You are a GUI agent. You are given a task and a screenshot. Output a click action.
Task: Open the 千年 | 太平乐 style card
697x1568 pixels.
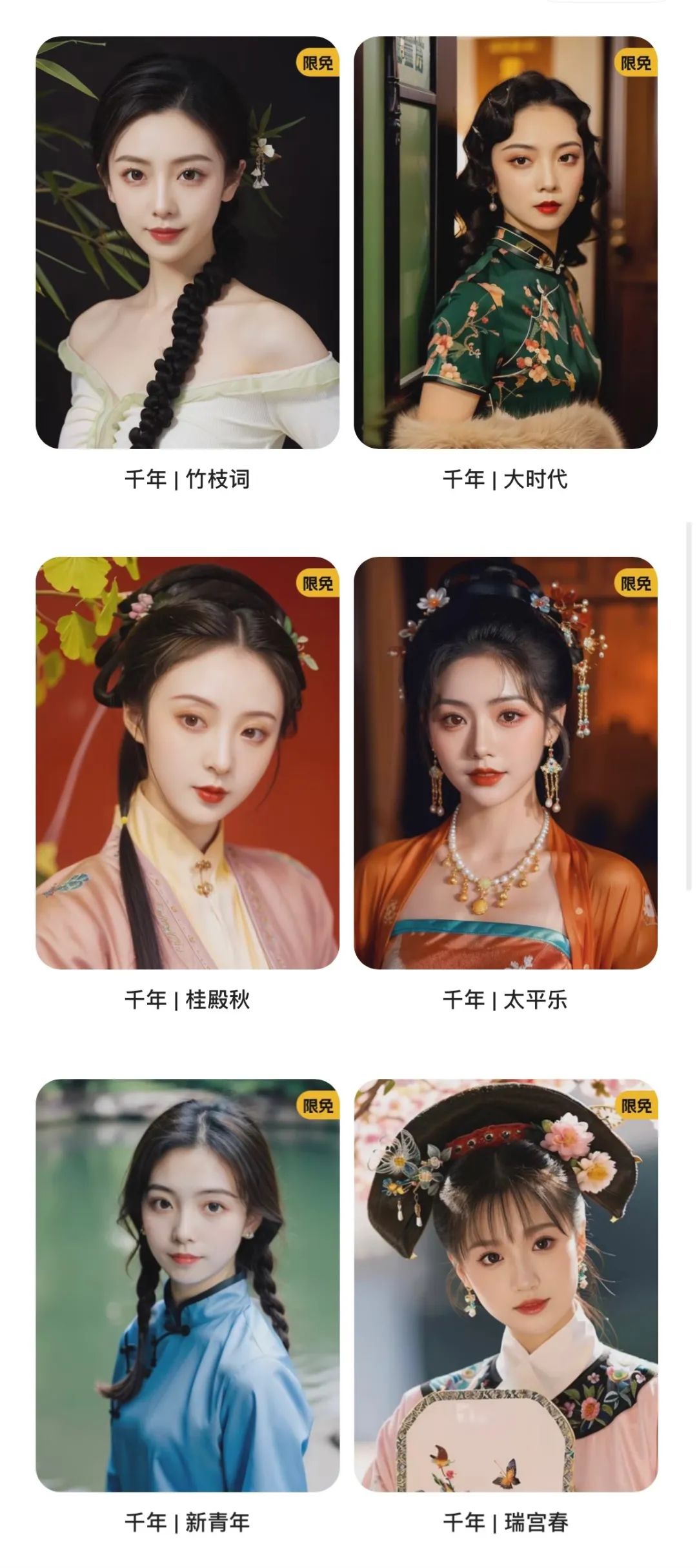tap(505, 763)
